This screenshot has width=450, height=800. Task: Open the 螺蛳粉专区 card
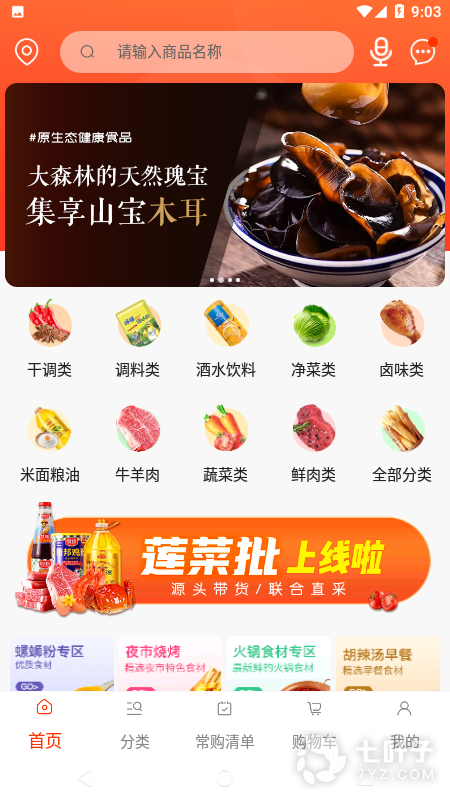click(62, 663)
